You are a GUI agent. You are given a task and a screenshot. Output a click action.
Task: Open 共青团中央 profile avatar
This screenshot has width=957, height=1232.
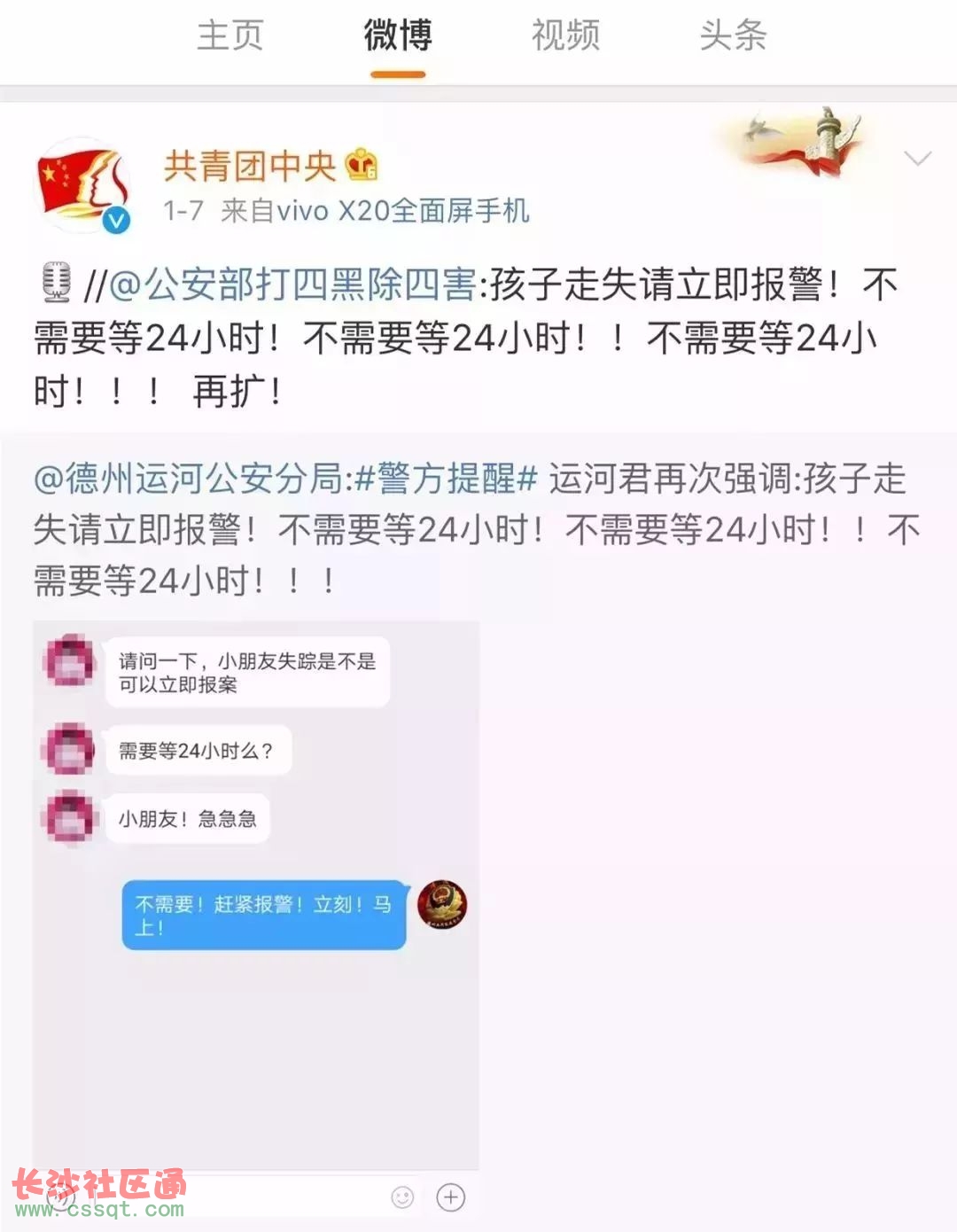(82, 185)
